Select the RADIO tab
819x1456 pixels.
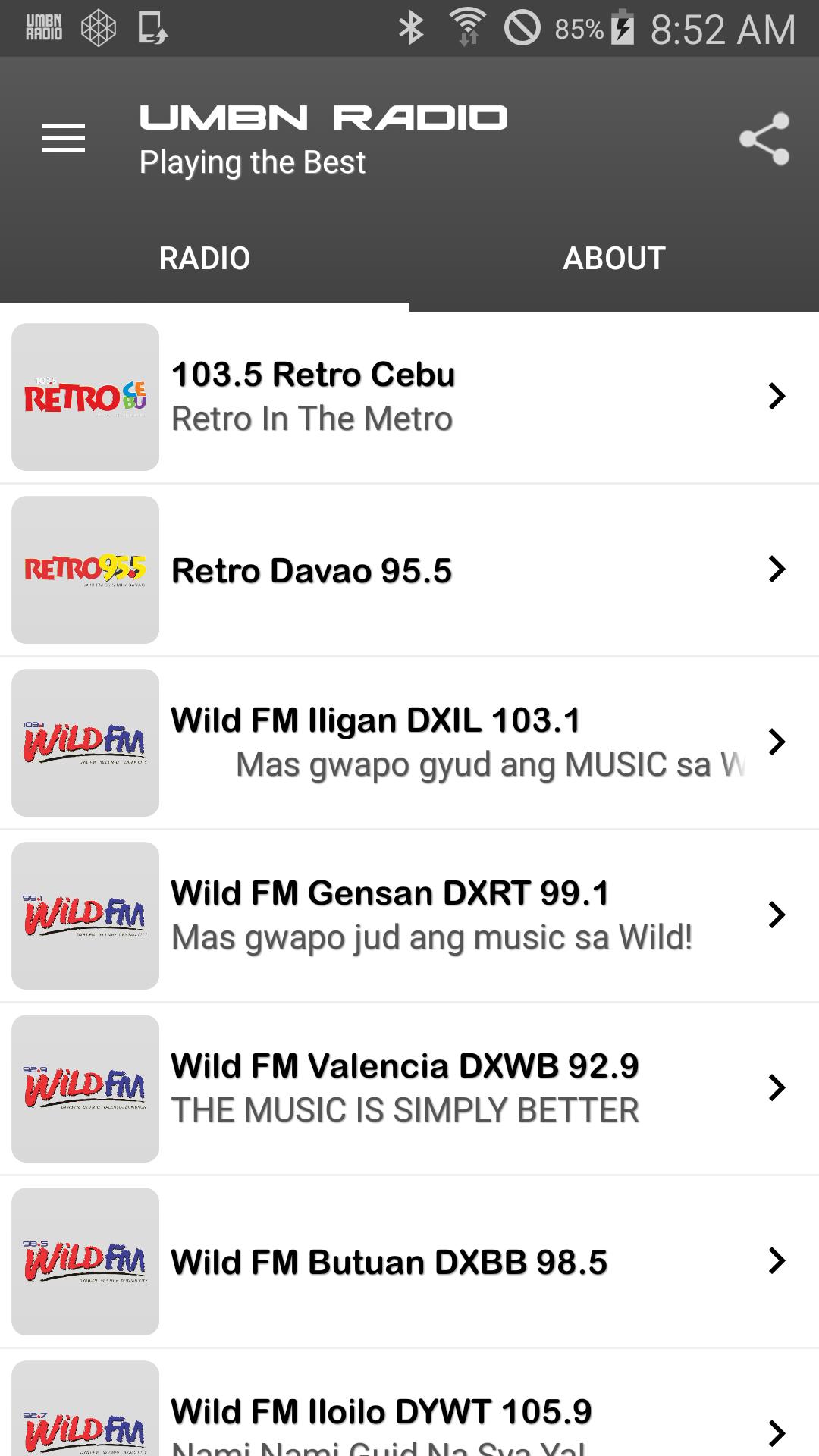(205, 259)
